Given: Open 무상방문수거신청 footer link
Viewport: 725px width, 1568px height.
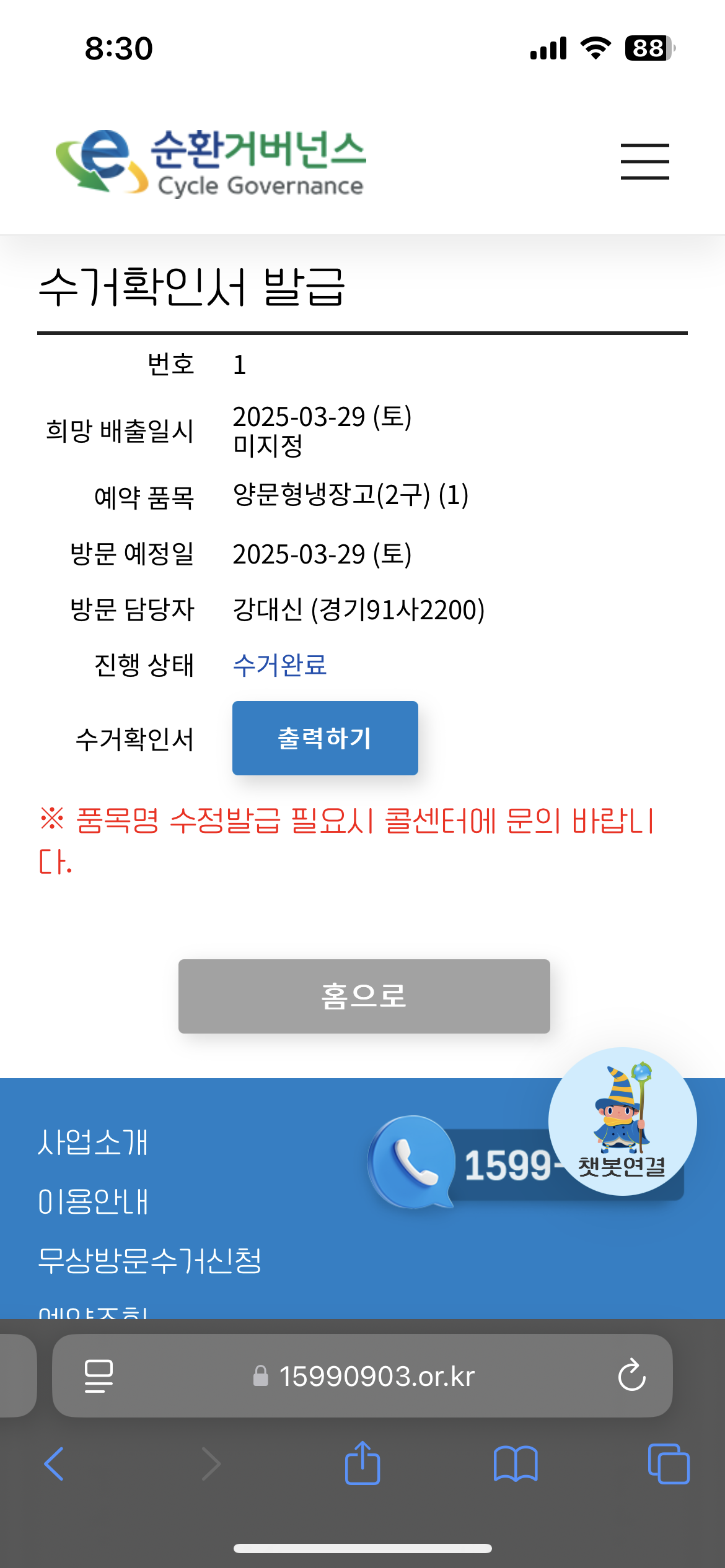Looking at the screenshot, I should [x=149, y=1261].
